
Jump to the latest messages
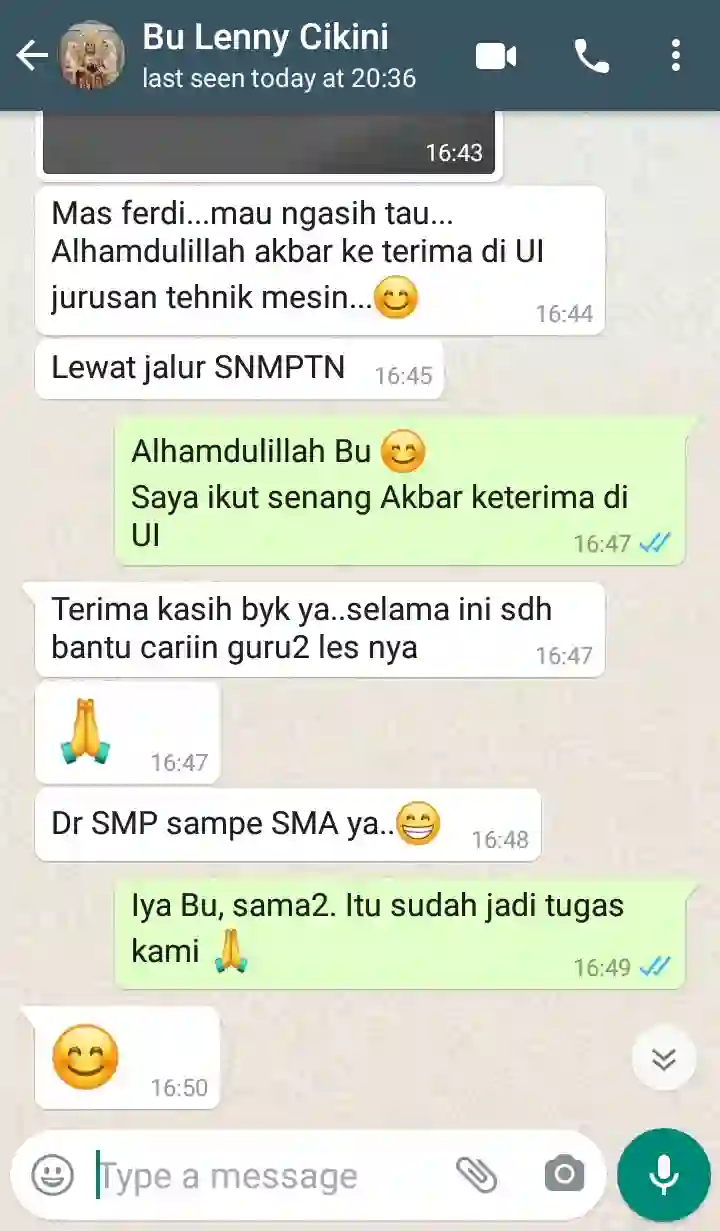coord(664,1058)
